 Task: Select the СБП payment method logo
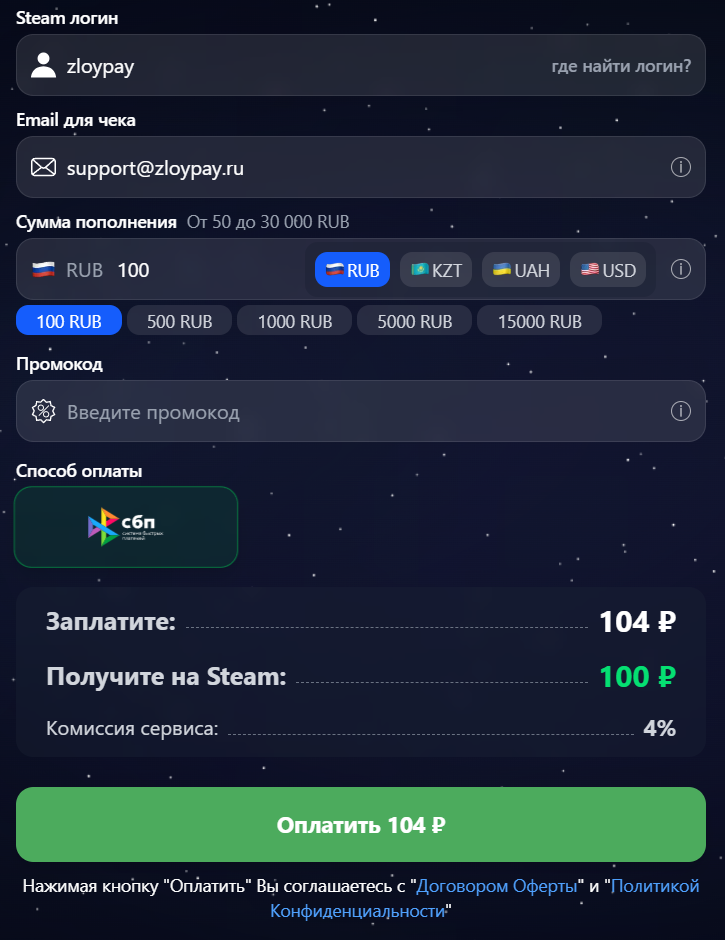click(125, 526)
